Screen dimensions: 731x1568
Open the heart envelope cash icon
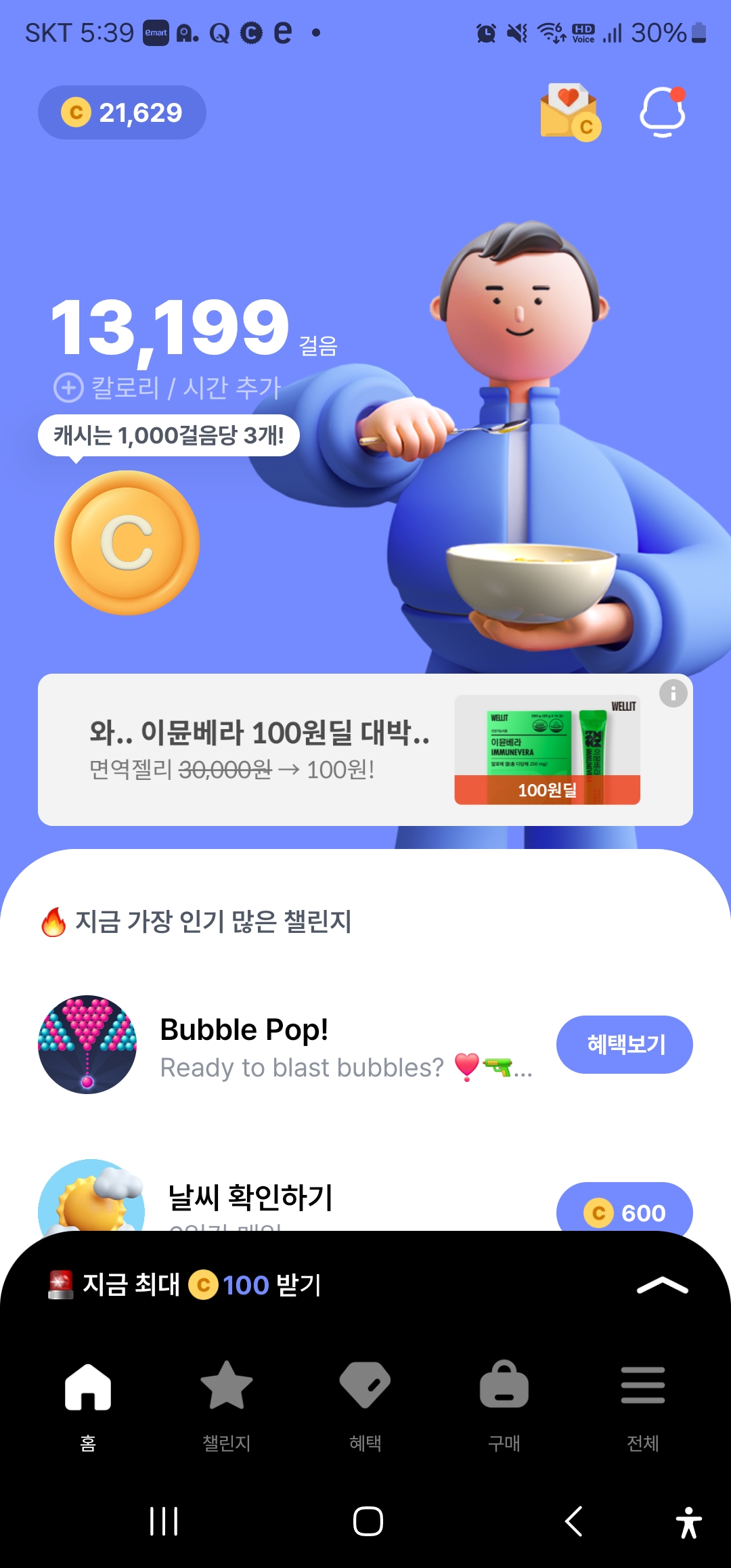pyautogui.click(x=570, y=112)
